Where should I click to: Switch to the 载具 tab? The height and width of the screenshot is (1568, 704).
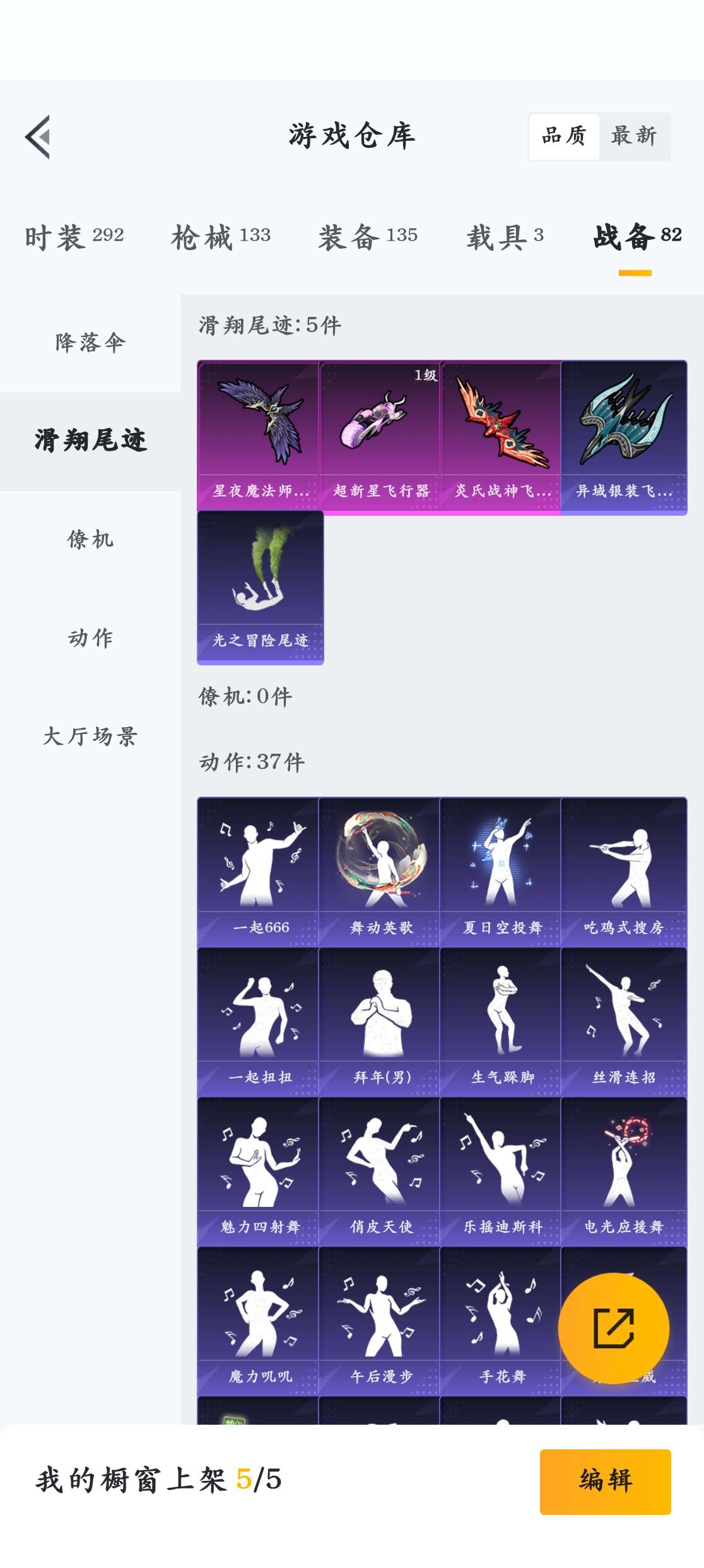505,237
